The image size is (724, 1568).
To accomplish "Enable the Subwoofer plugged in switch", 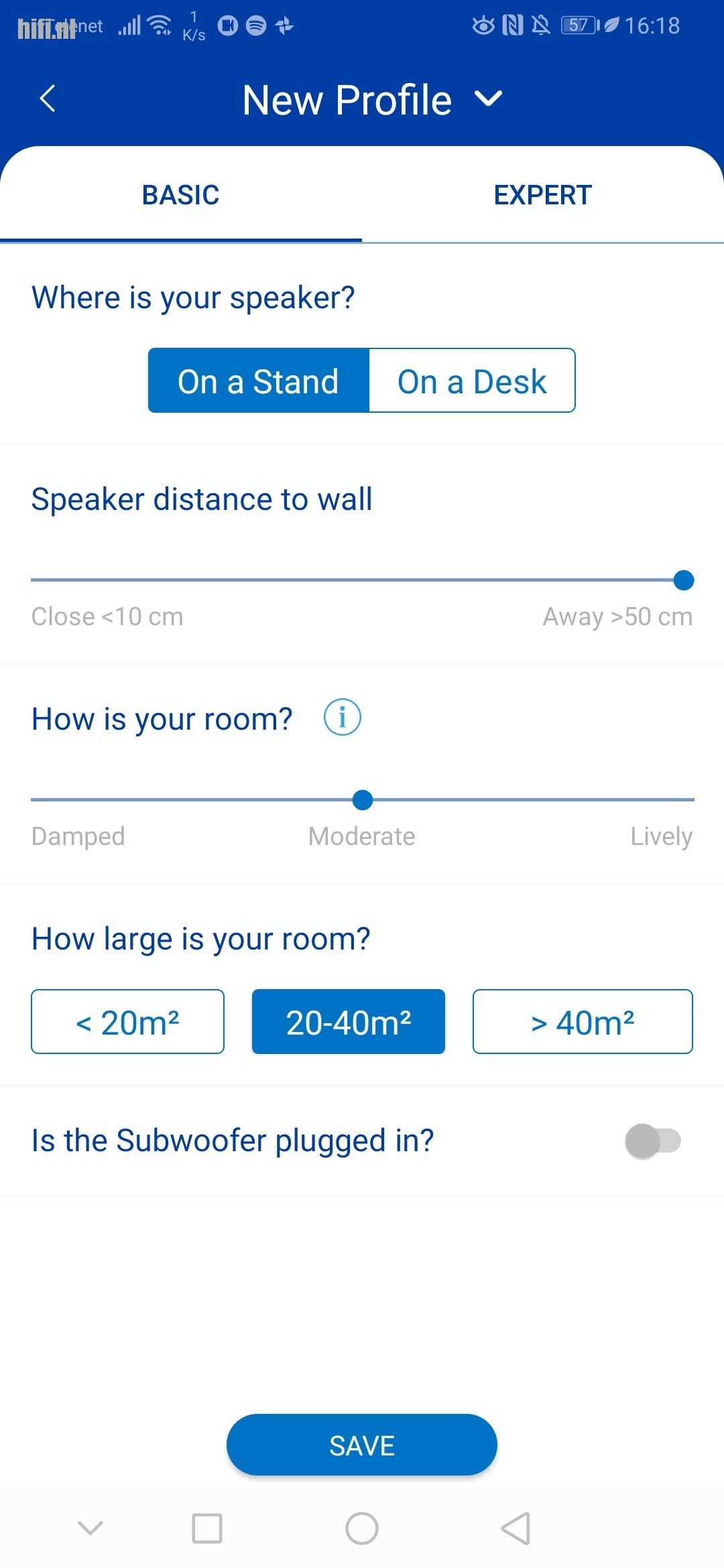I will click(x=653, y=1141).
